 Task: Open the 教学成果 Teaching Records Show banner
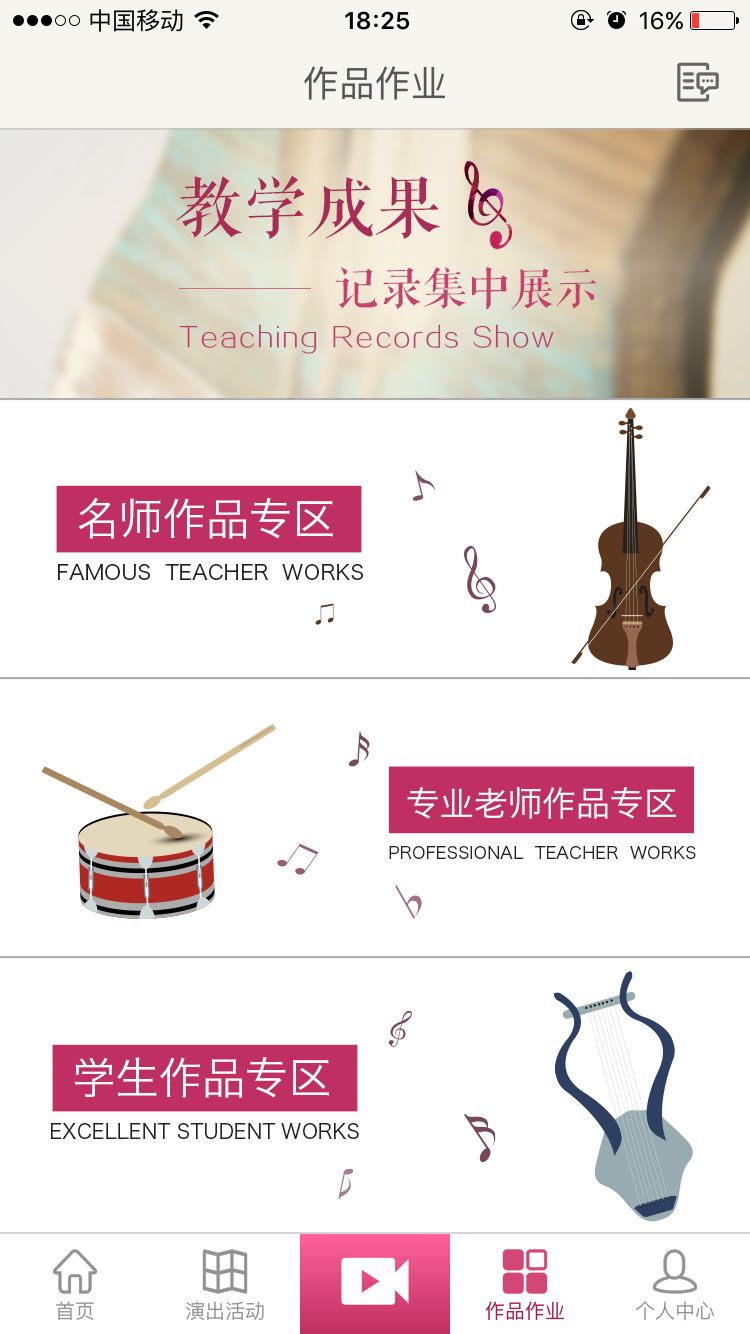click(375, 264)
